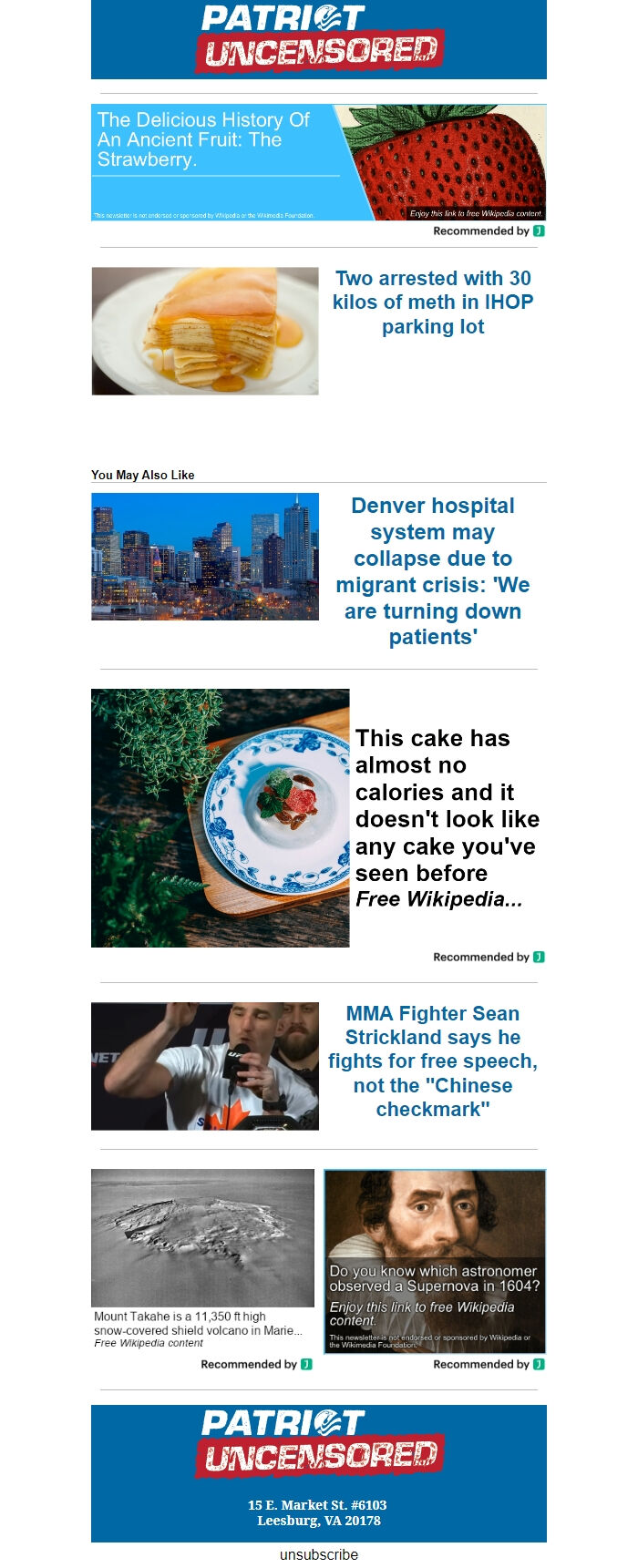Screen dimensions: 638x1568
Task: Tap the MMA fighter press conference photo
Action: [x=205, y=1066]
